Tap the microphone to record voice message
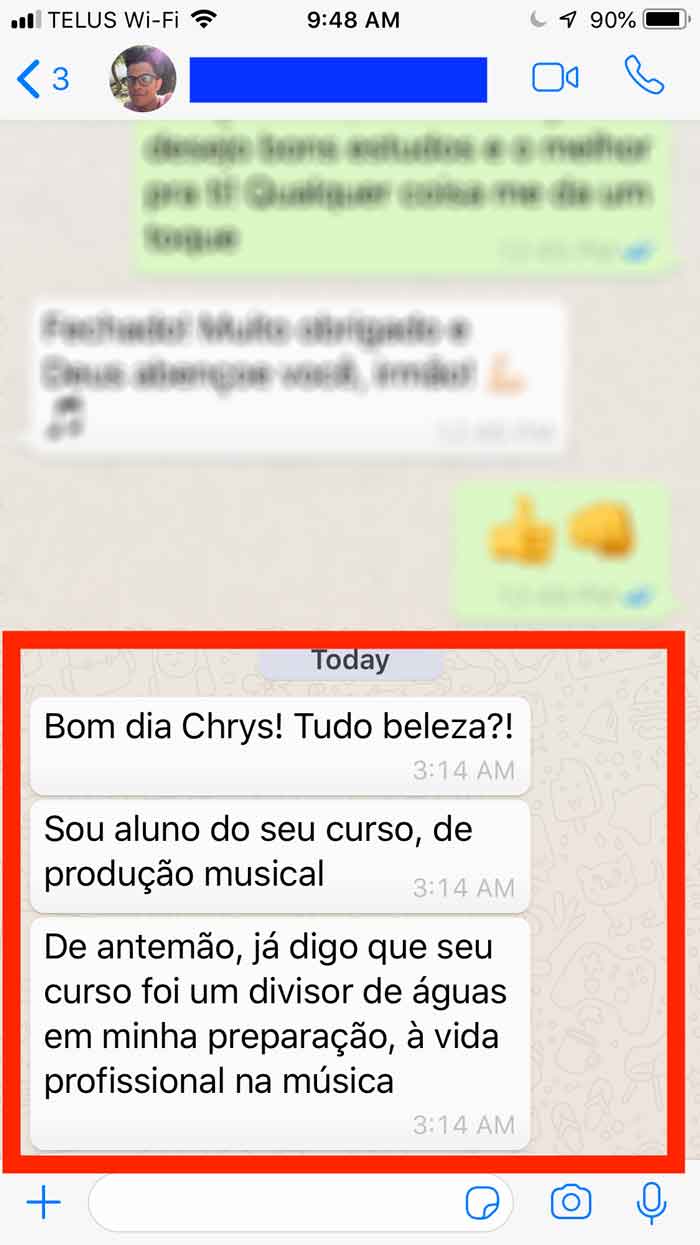 tap(652, 1203)
